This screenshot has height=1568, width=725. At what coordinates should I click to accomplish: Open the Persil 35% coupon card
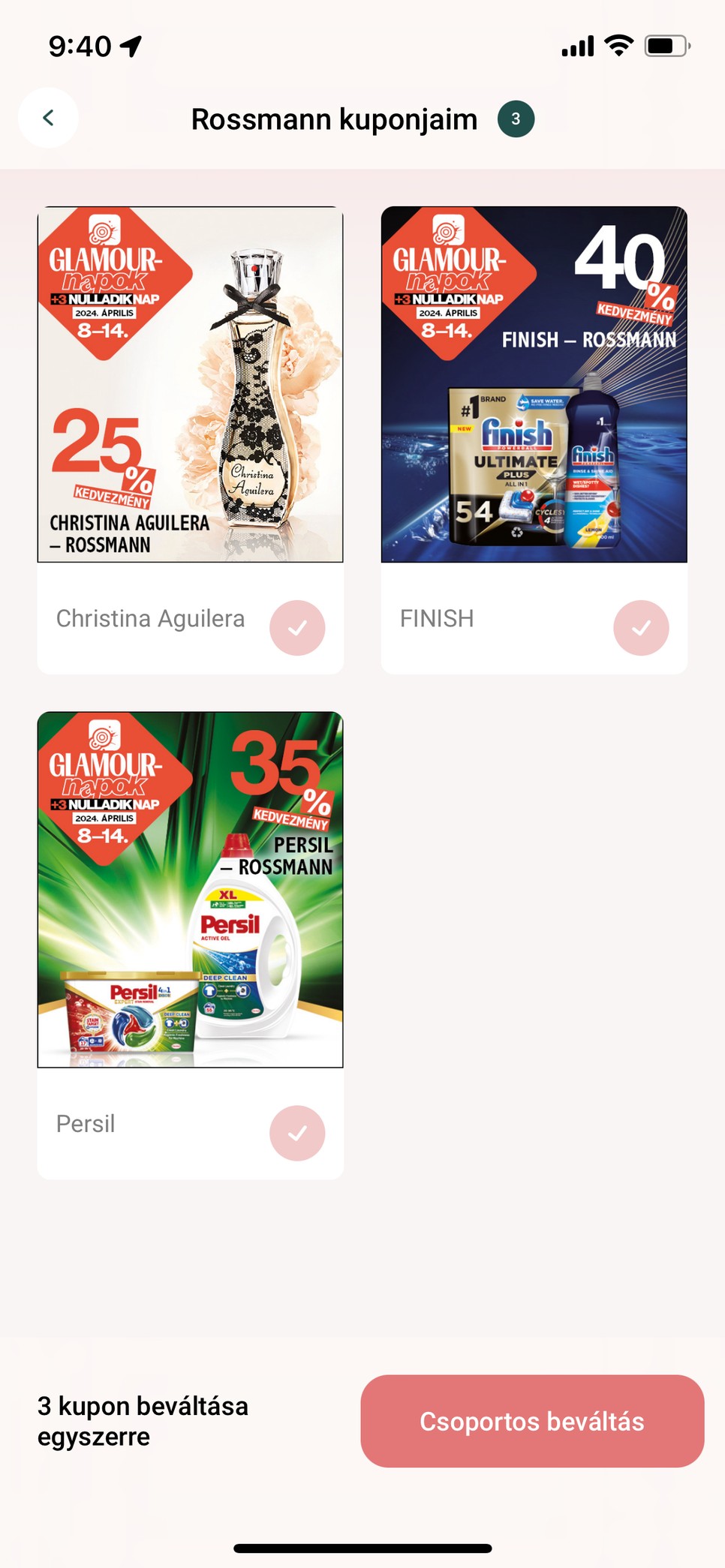point(190,889)
